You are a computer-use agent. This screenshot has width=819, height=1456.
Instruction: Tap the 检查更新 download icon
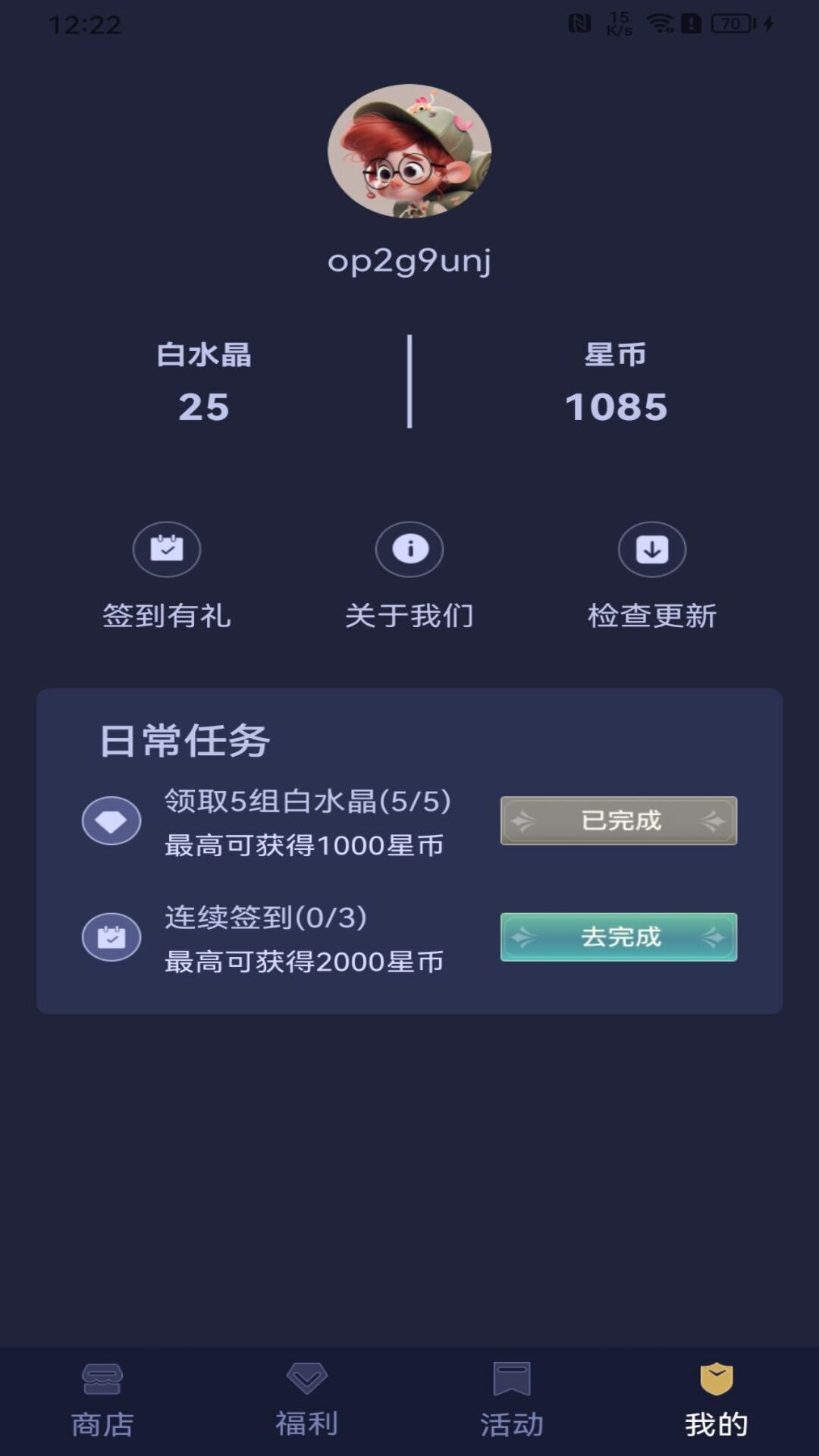652,551
